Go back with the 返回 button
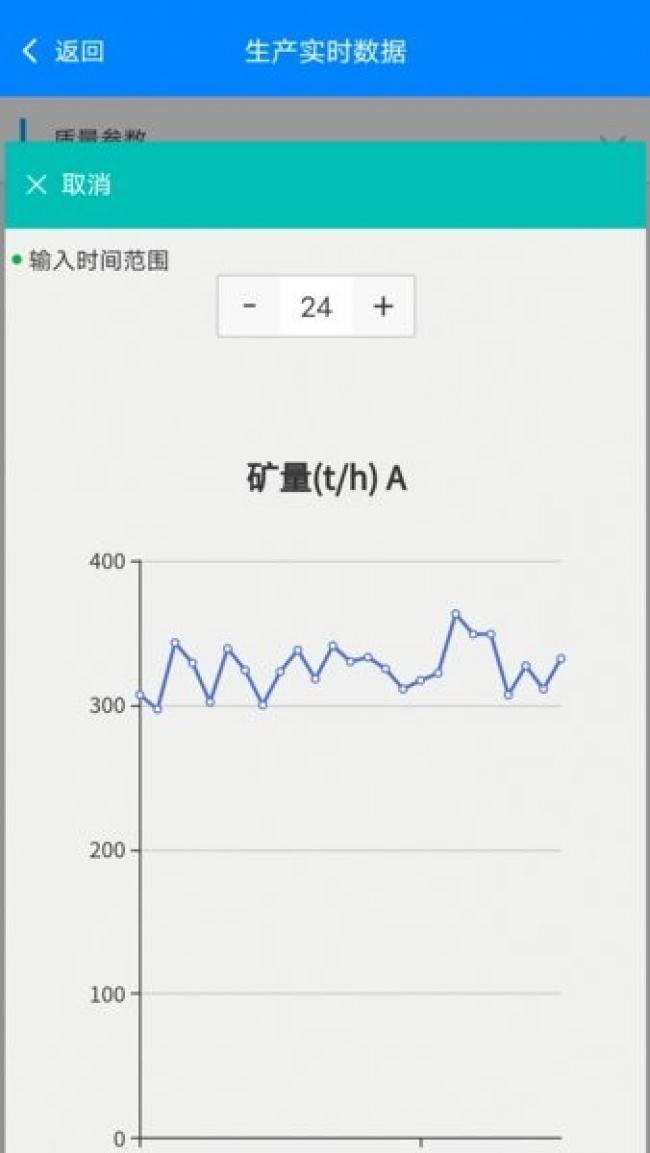 (x=63, y=52)
